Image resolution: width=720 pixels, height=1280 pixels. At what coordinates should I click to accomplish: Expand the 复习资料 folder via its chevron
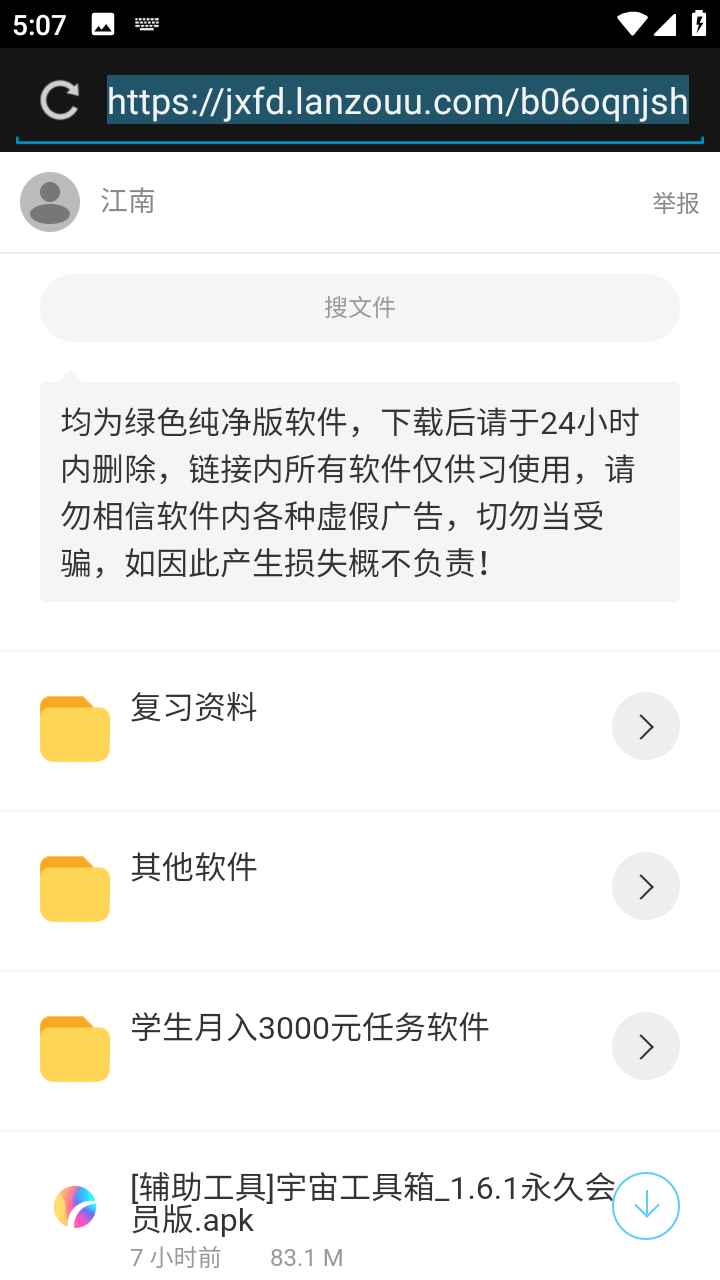coord(645,726)
